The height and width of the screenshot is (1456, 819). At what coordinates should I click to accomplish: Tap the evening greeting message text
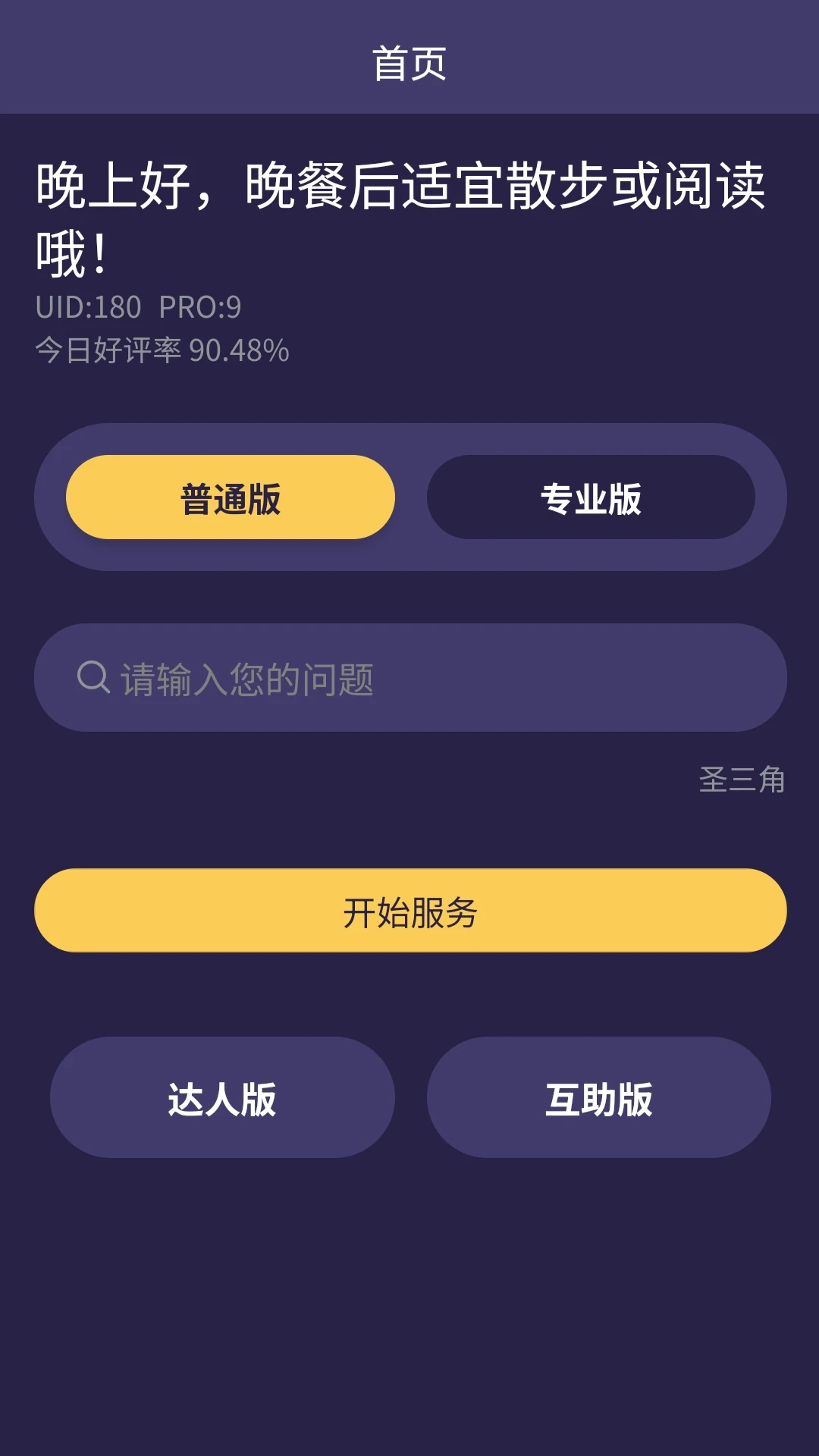[x=402, y=212]
